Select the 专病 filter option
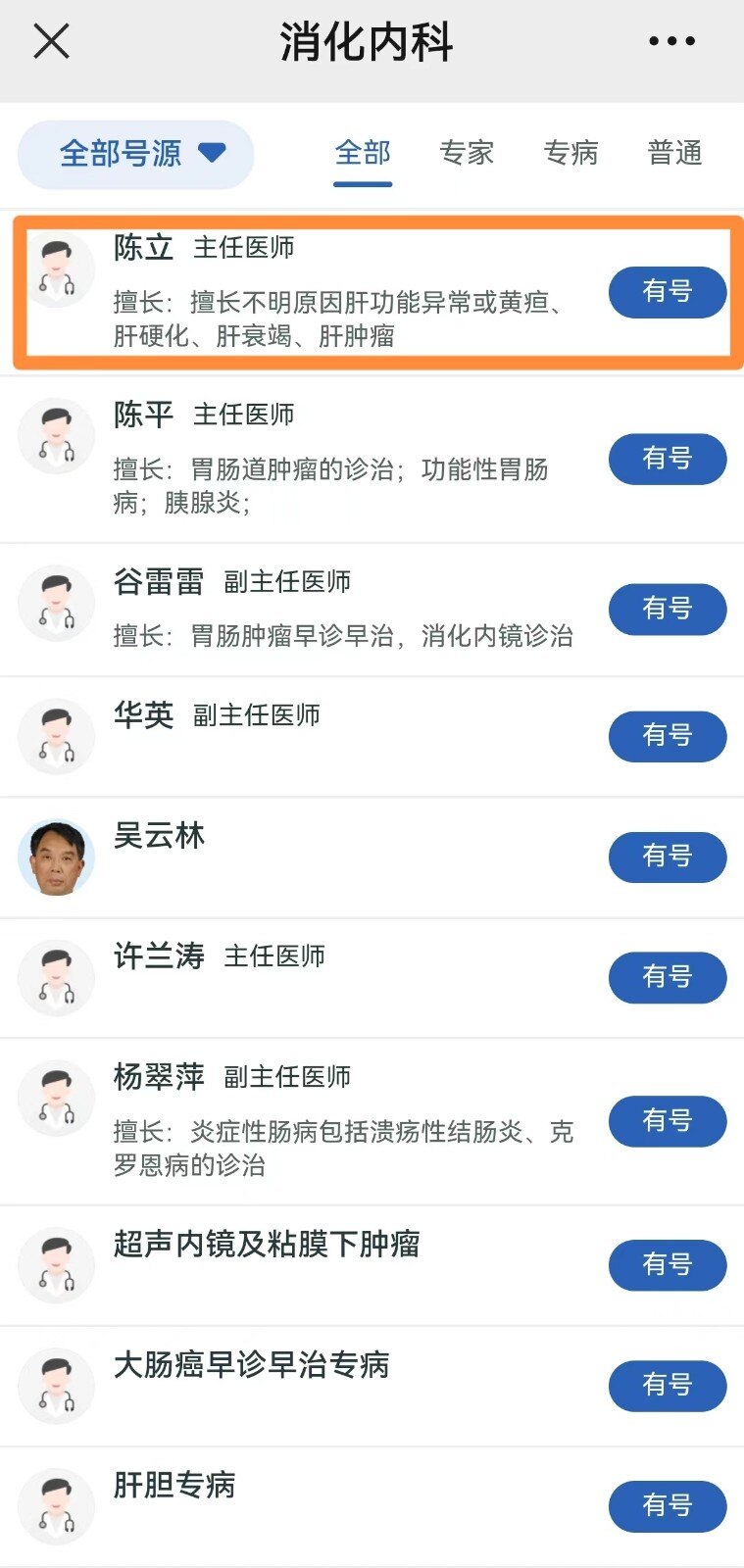 571,153
